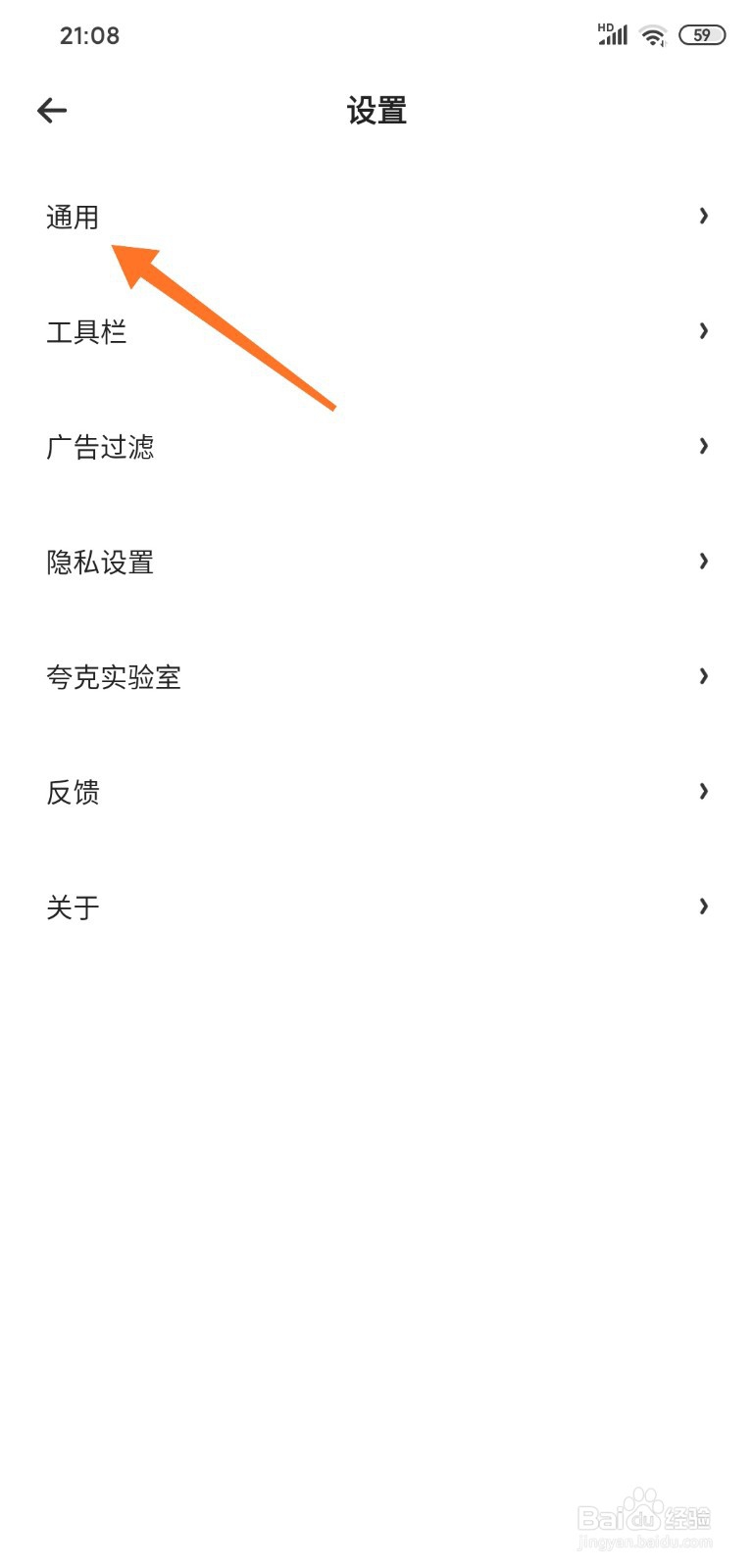Open the 反馈 feedback option
Viewport: 753px width, 1568px height.
74,791
